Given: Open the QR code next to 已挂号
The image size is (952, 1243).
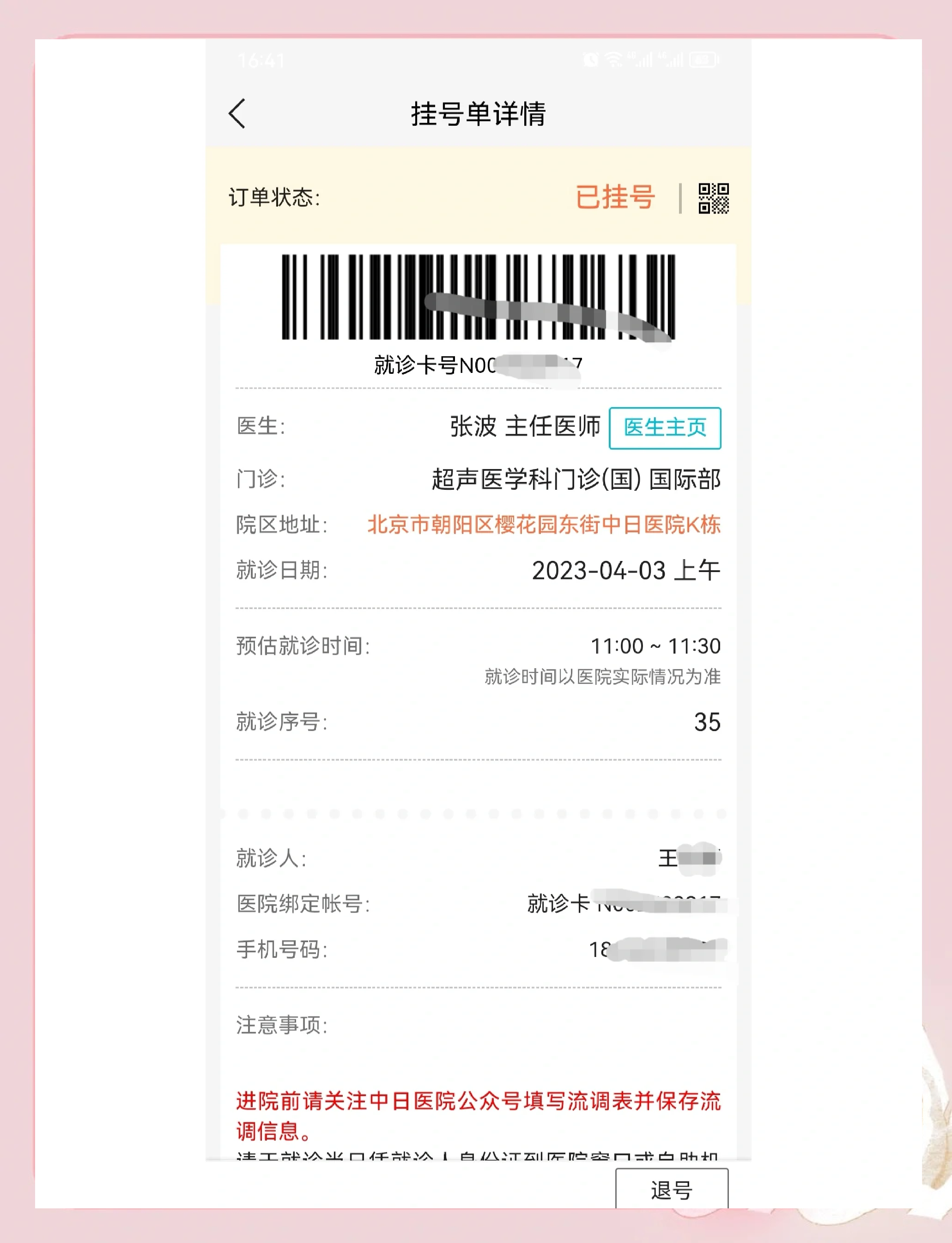Looking at the screenshot, I should coord(713,198).
